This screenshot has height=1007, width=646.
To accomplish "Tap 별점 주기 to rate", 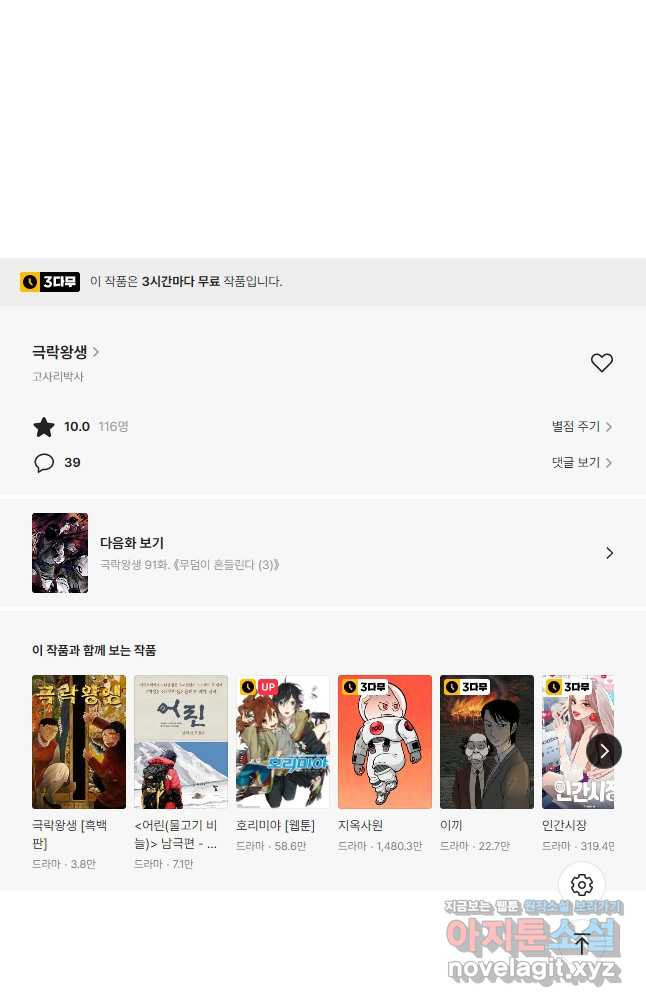I will point(581,427).
